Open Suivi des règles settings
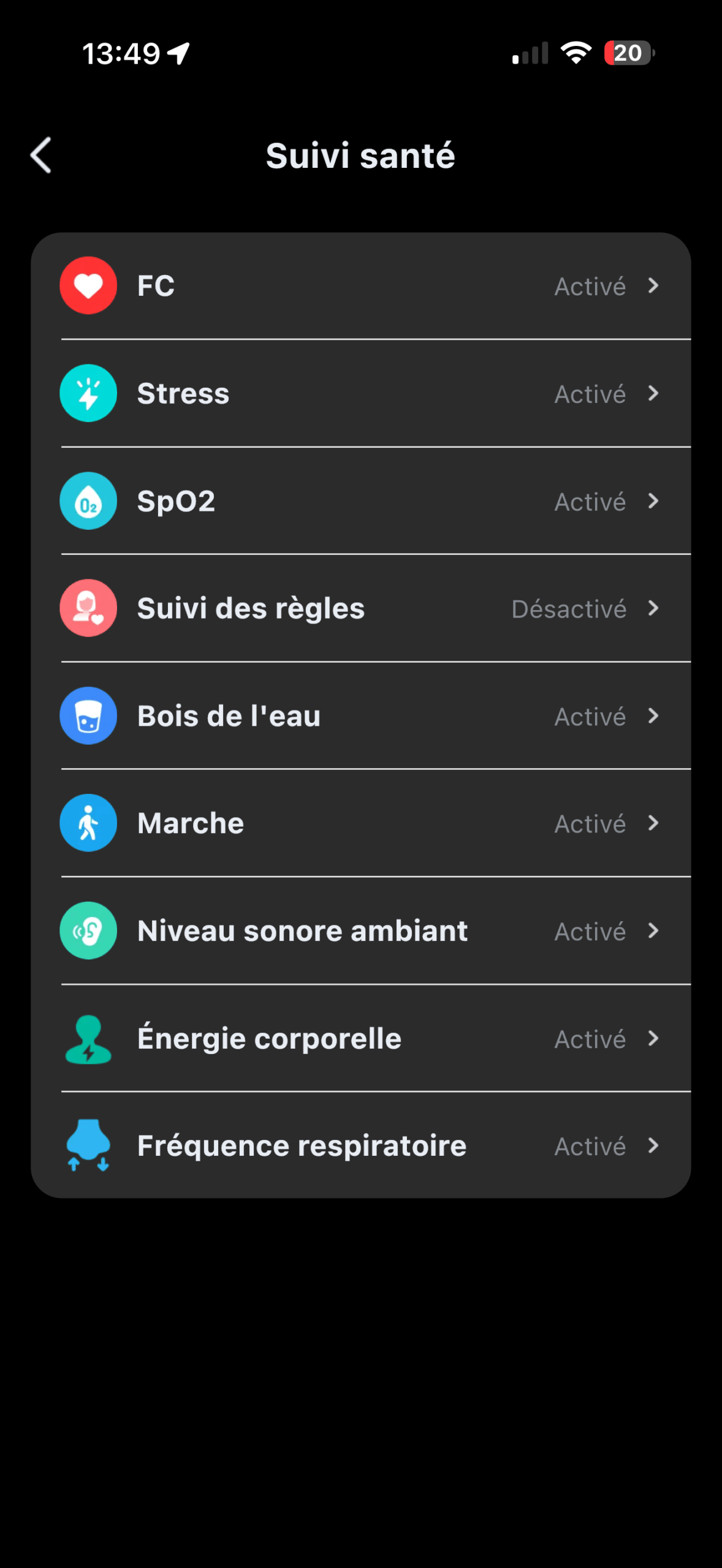The width and height of the screenshot is (722, 1568). (361, 608)
